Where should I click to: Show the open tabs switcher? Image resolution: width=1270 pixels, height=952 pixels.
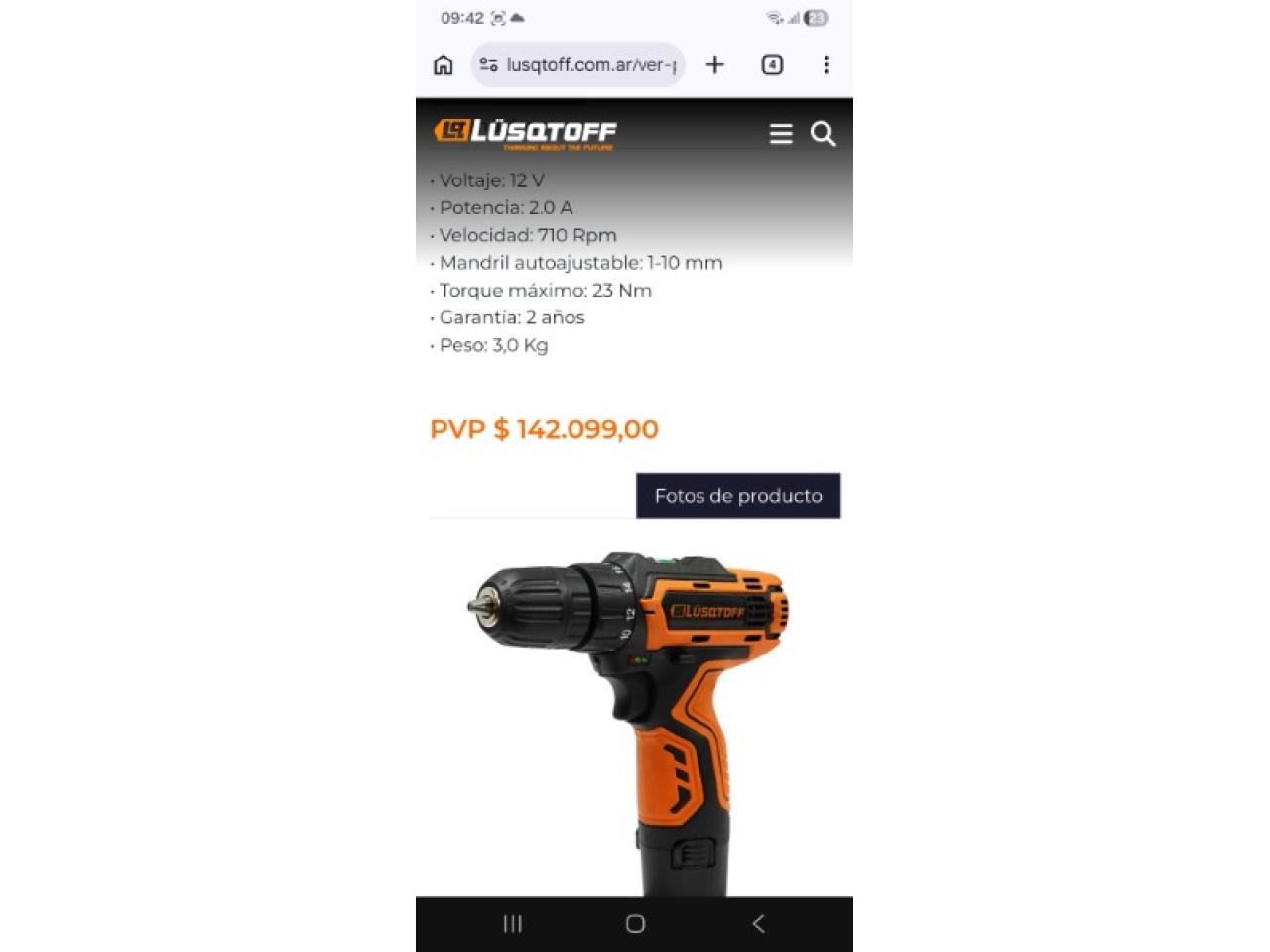pos(772,65)
